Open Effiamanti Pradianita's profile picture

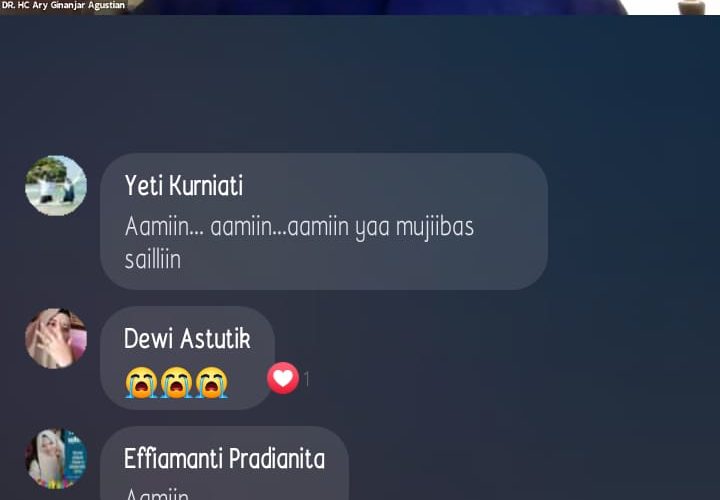[x=56, y=459]
